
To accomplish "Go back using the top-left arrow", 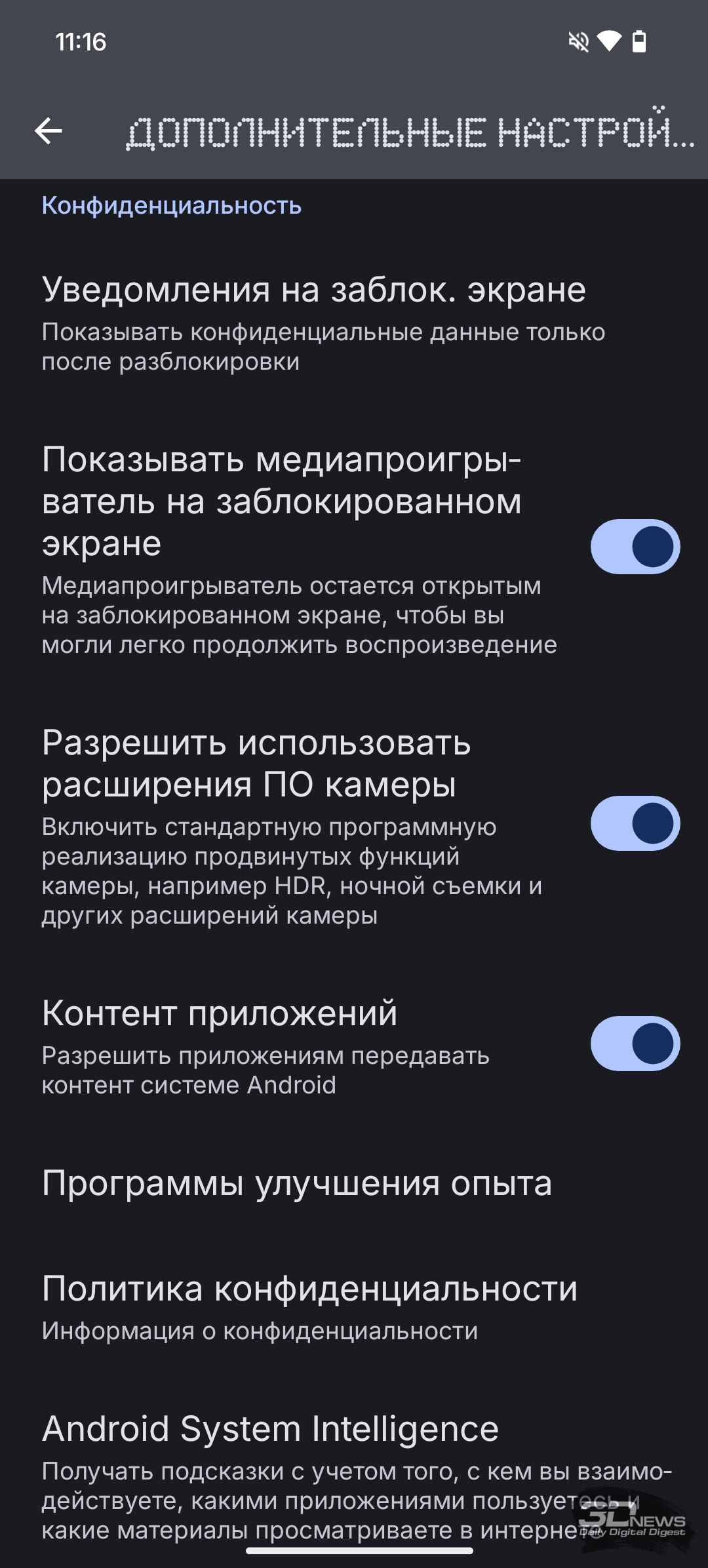I will (x=49, y=131).
